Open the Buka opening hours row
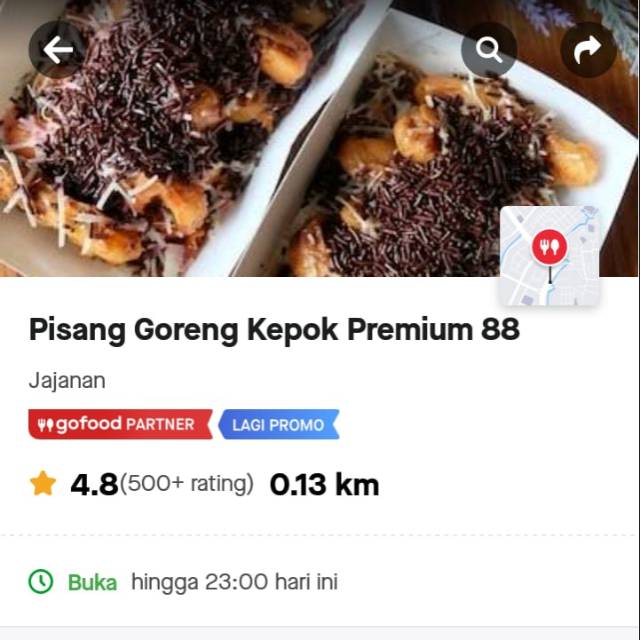The image size is (640, 640). pyautogui.click(x=185, y=581)
